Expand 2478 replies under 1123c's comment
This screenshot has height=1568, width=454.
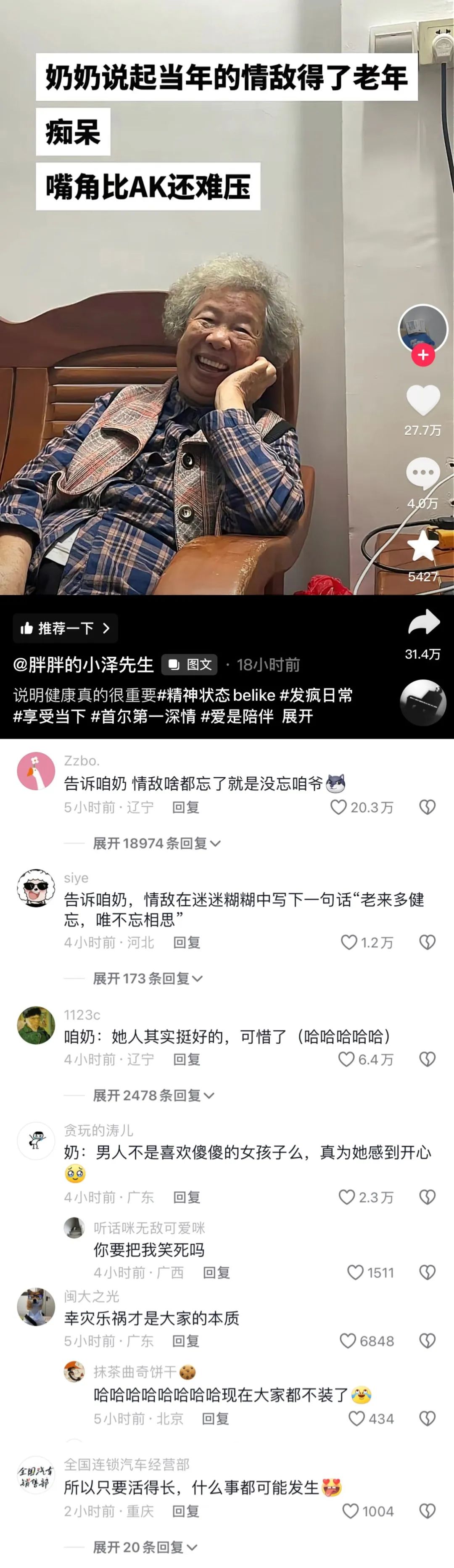point(153,1095)
